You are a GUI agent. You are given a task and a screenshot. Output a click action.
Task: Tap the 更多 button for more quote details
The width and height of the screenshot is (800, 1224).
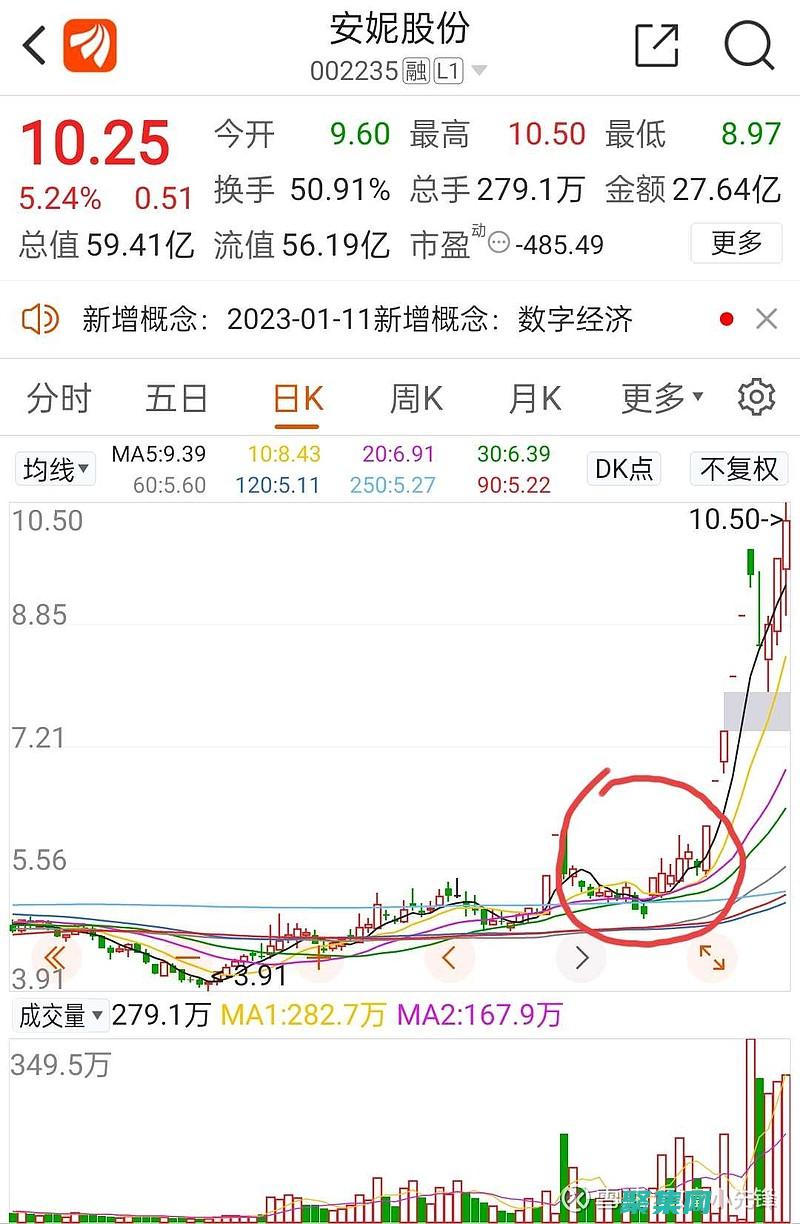click(736, 244)
